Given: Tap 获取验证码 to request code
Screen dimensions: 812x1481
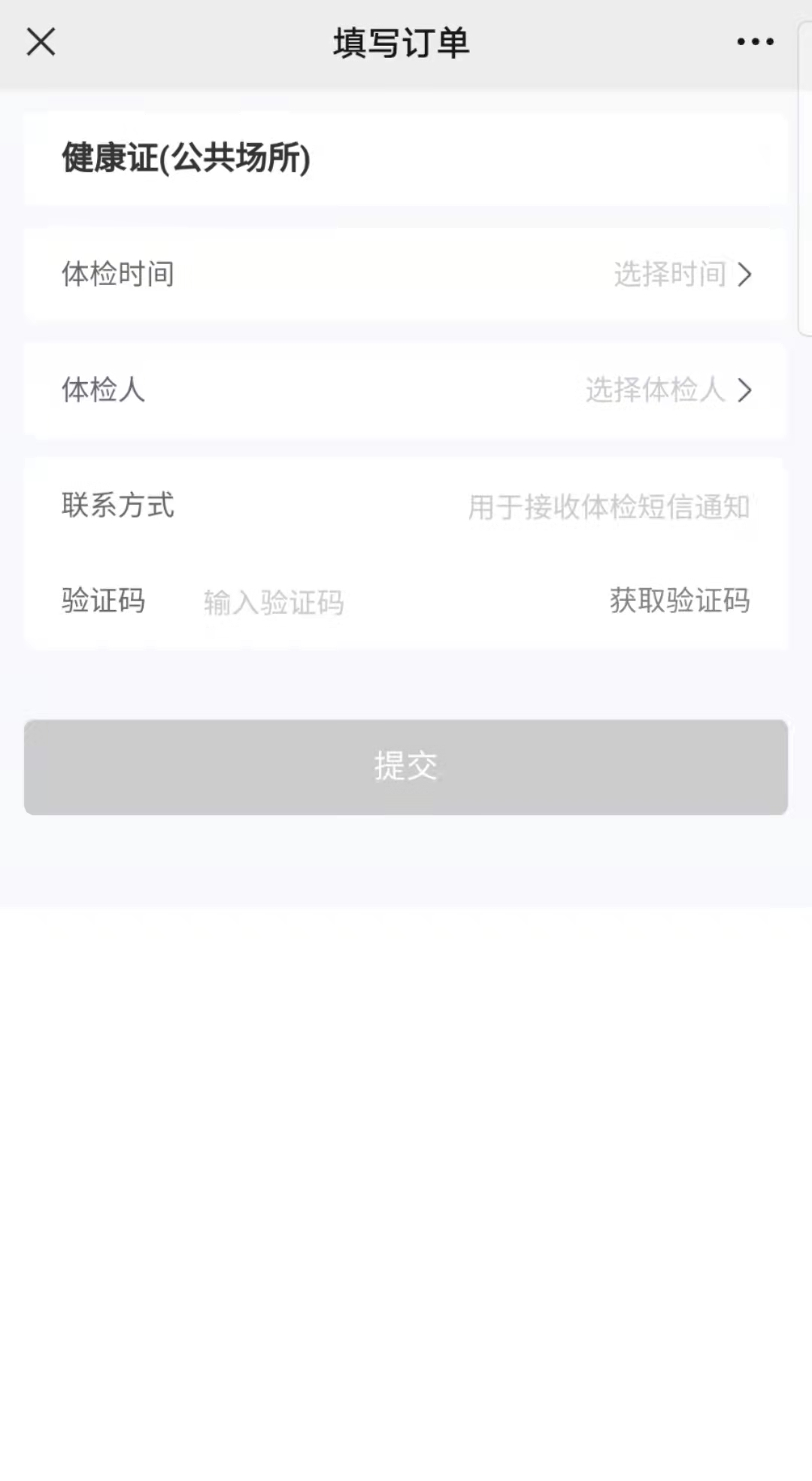Looking at the screenshot, I should (x=679, y=600).
